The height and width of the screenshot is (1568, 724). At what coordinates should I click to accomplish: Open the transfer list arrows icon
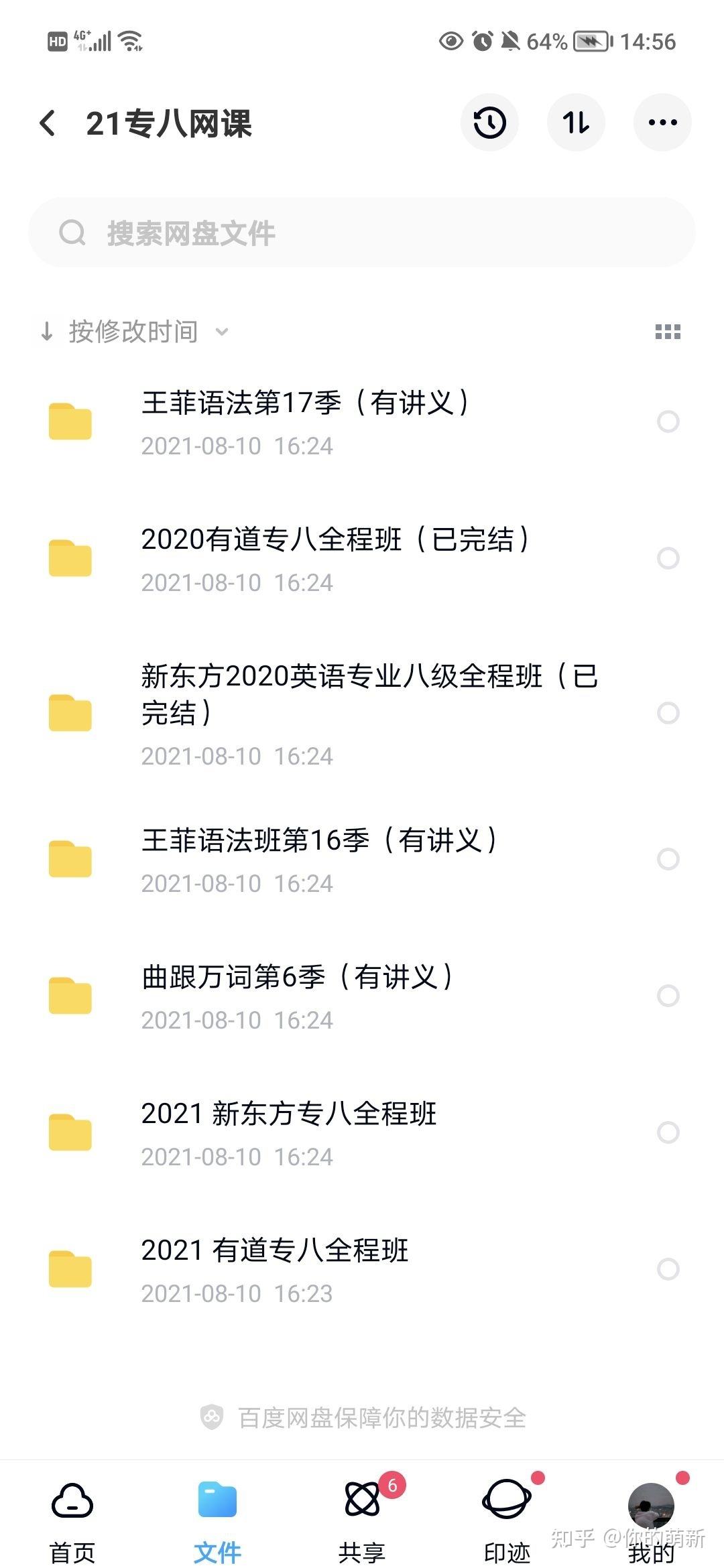(x=576, y=123)
